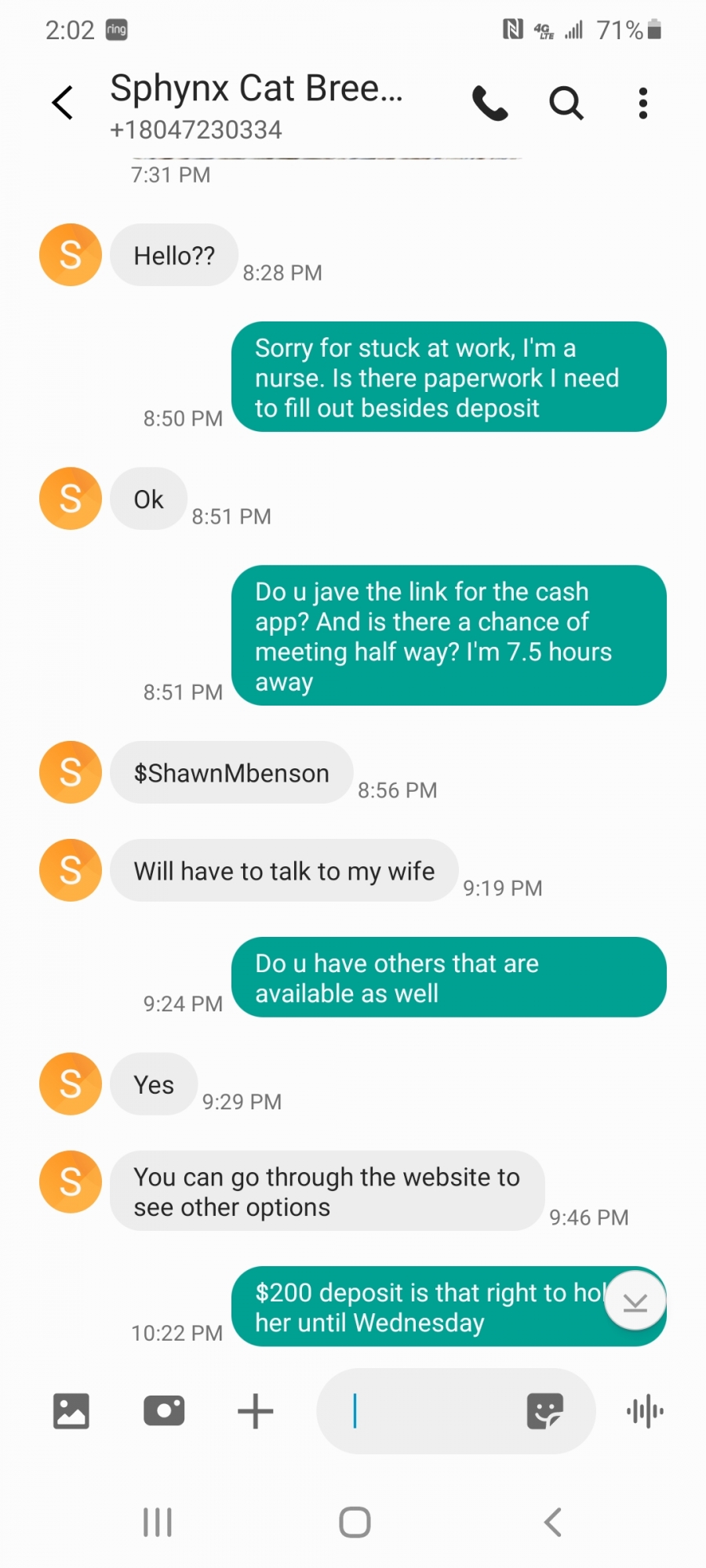Go to the home screen
Viewport: 706px width, 1568px height.
tap(355, 1523)
